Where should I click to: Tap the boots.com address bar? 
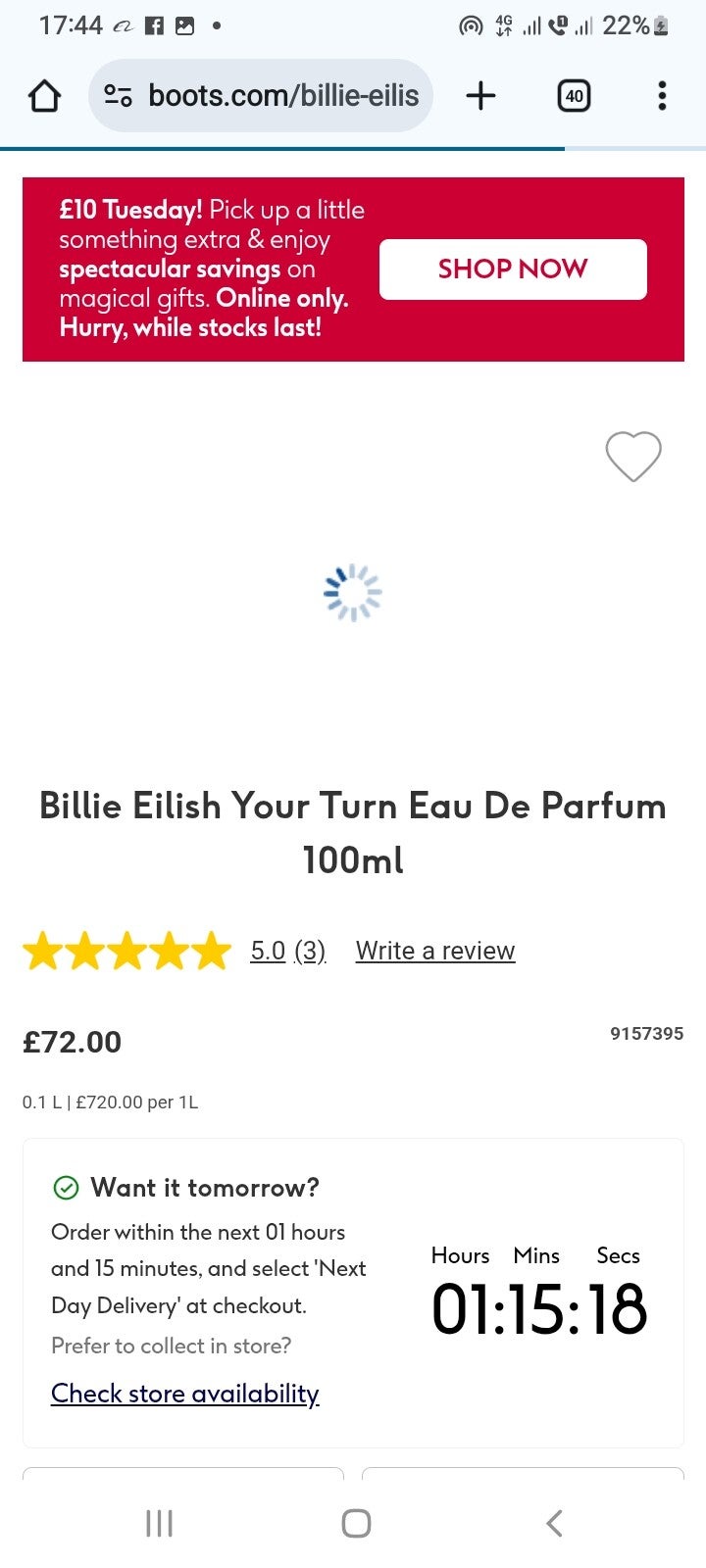pyautogui.click(x=282, y=96)
